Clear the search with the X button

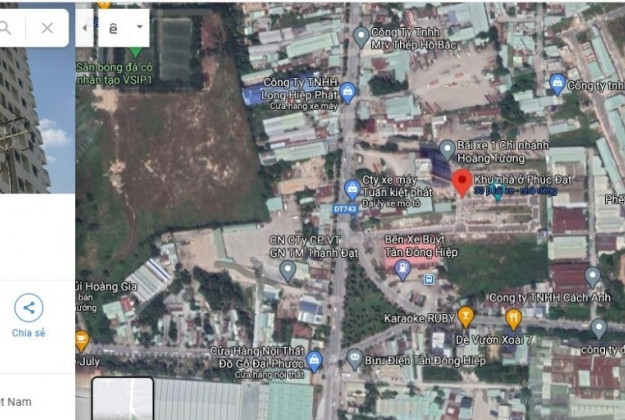[x=47, y=28]
